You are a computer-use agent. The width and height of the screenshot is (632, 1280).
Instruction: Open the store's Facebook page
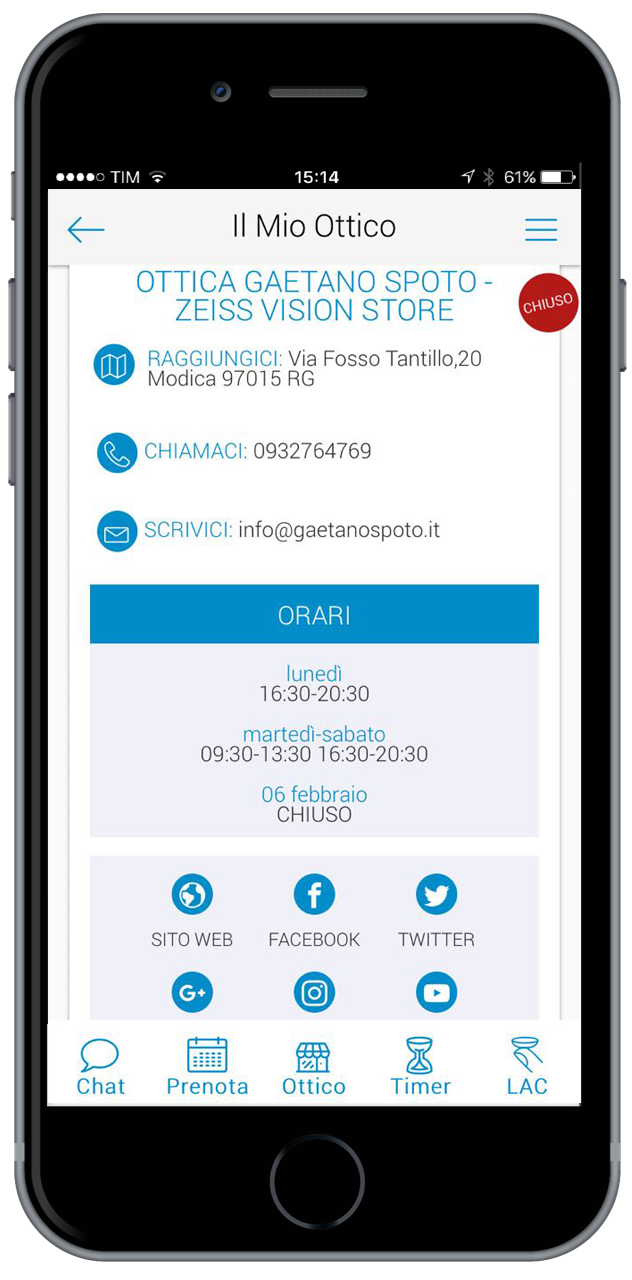pos(314,895)
